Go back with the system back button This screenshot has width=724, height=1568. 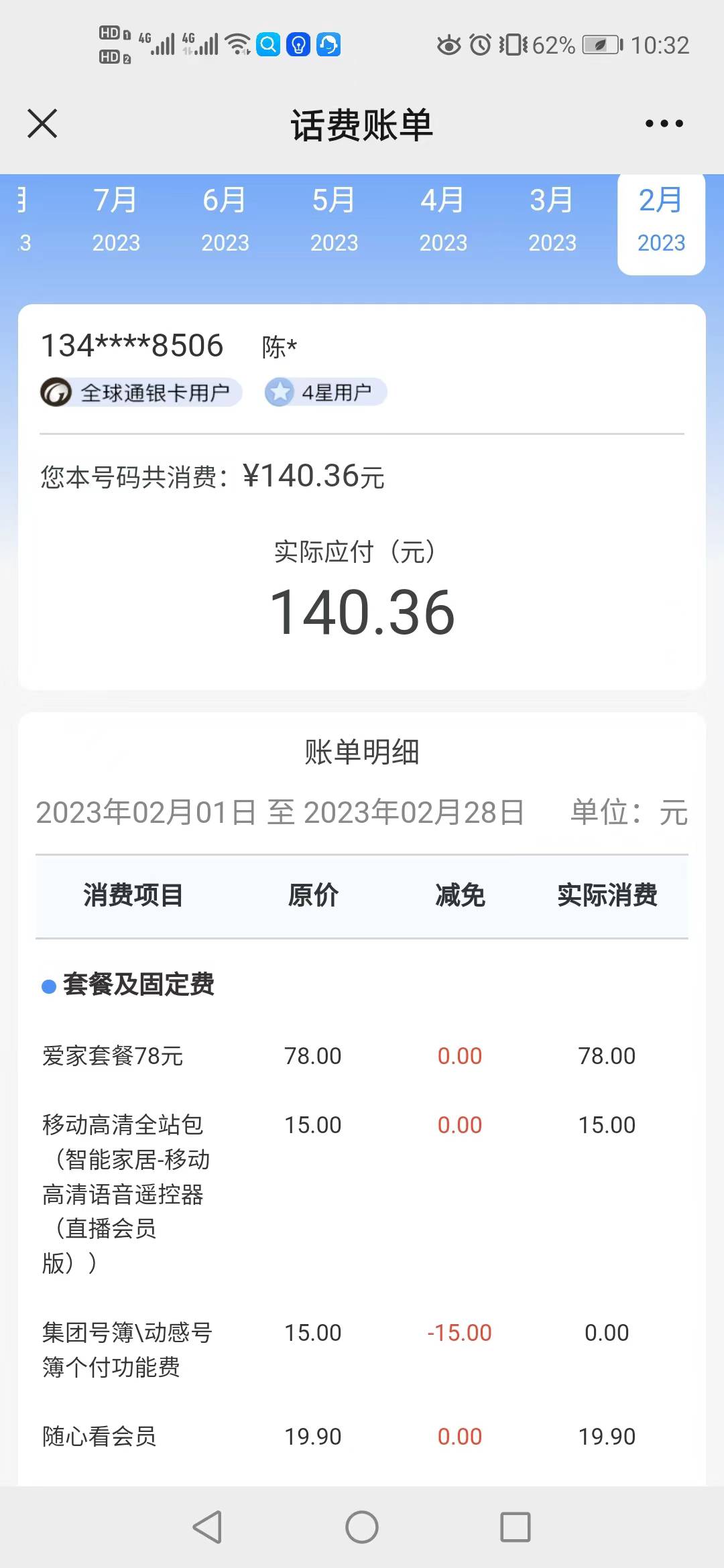207,1528
